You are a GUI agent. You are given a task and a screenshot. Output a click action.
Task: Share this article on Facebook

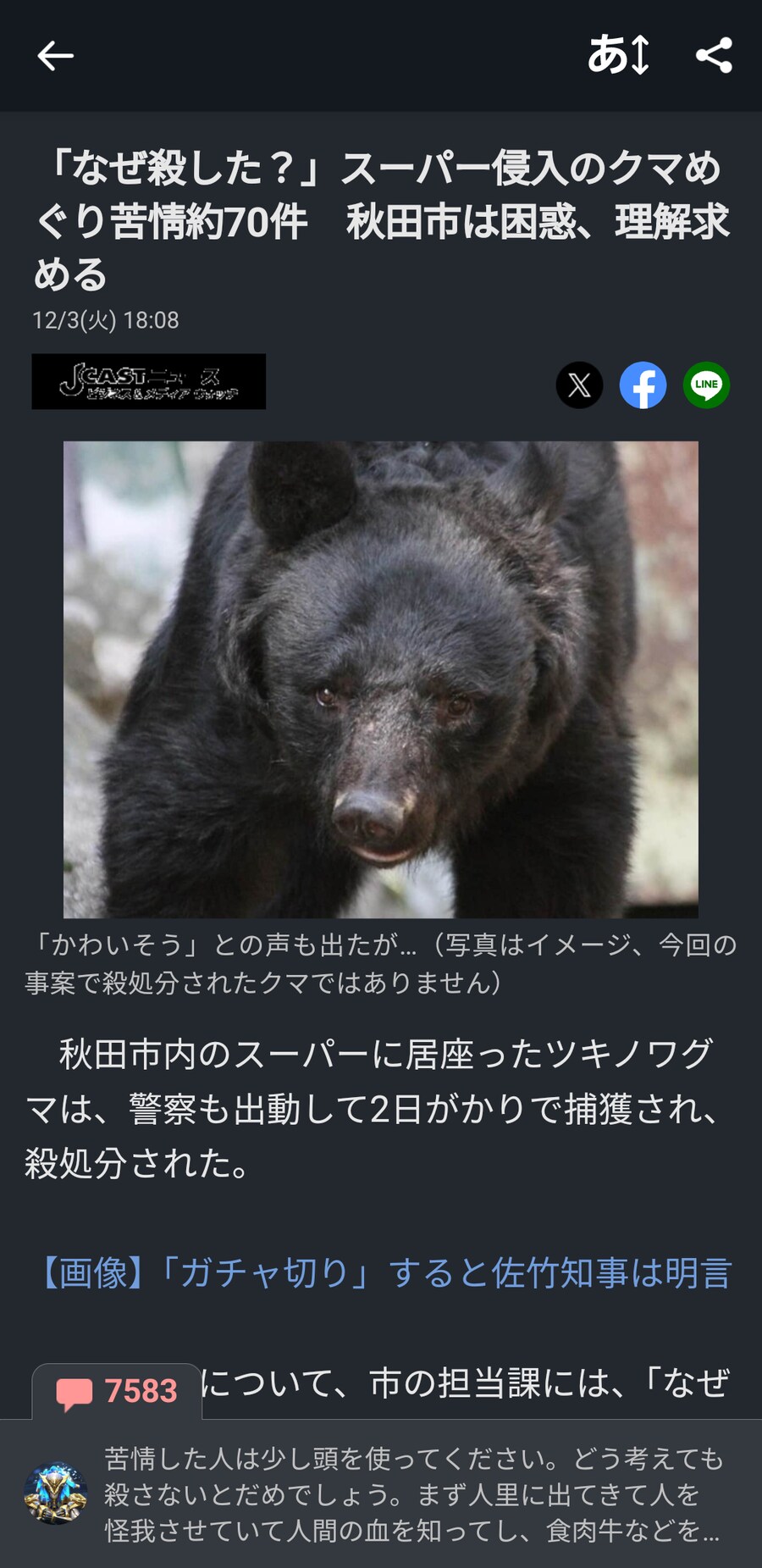point(643,385)
